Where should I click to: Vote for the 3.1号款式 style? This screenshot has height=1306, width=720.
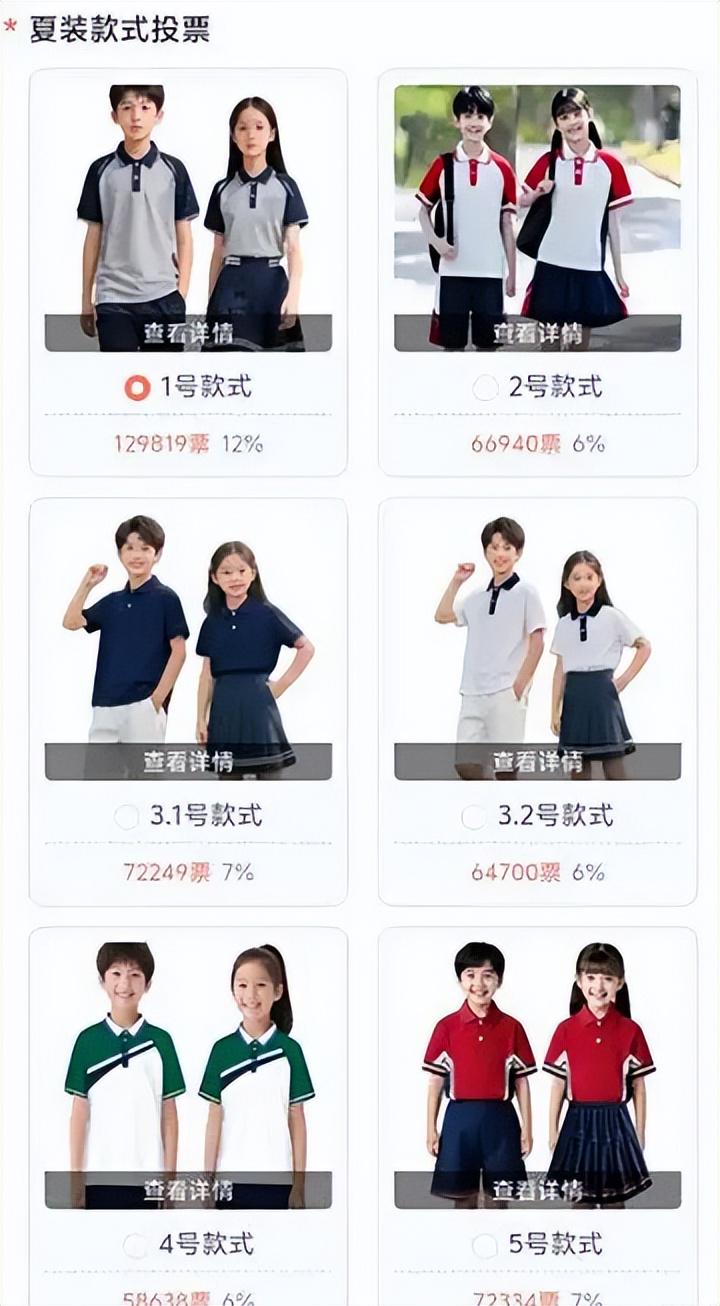(127, 816)
